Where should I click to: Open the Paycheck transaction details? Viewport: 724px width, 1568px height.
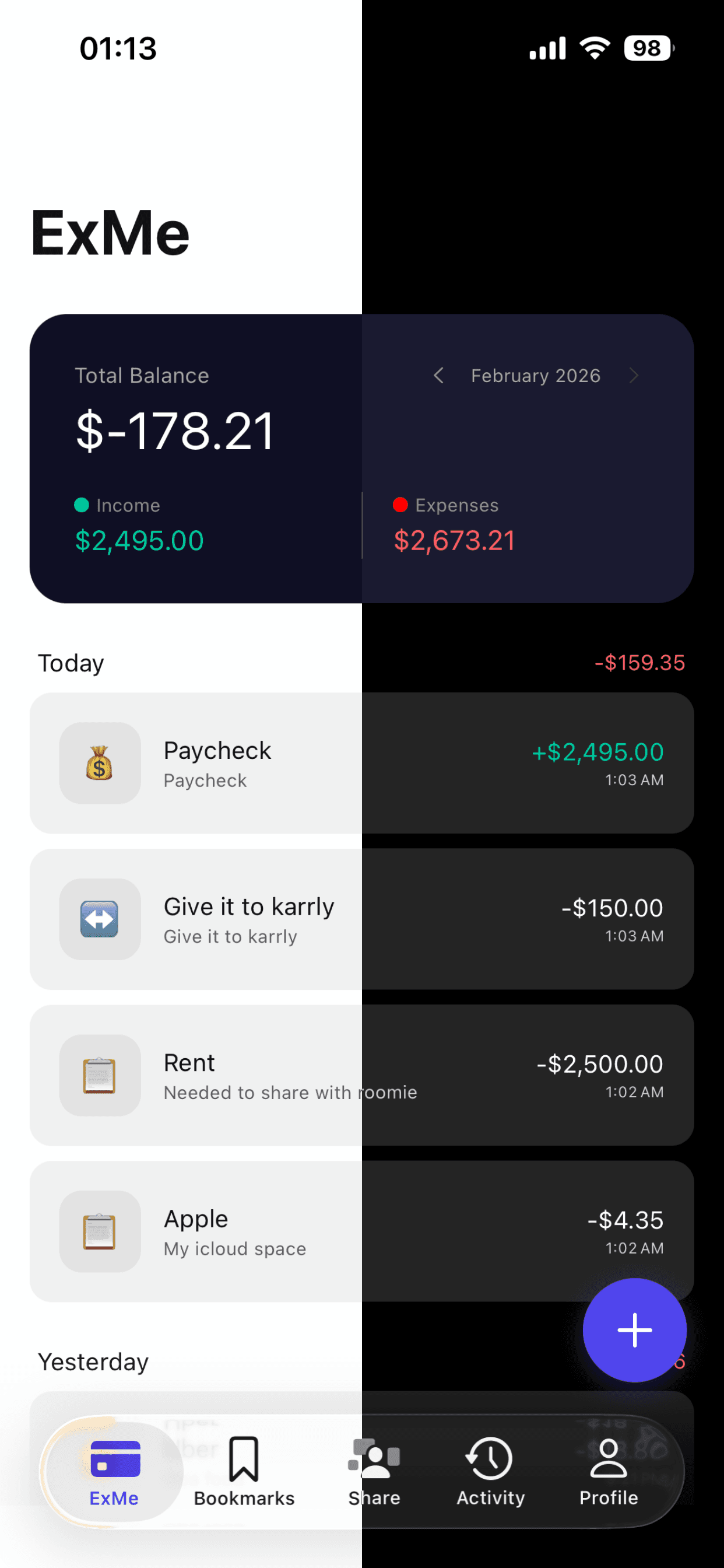pyautogui.click(x=362, y=764)
